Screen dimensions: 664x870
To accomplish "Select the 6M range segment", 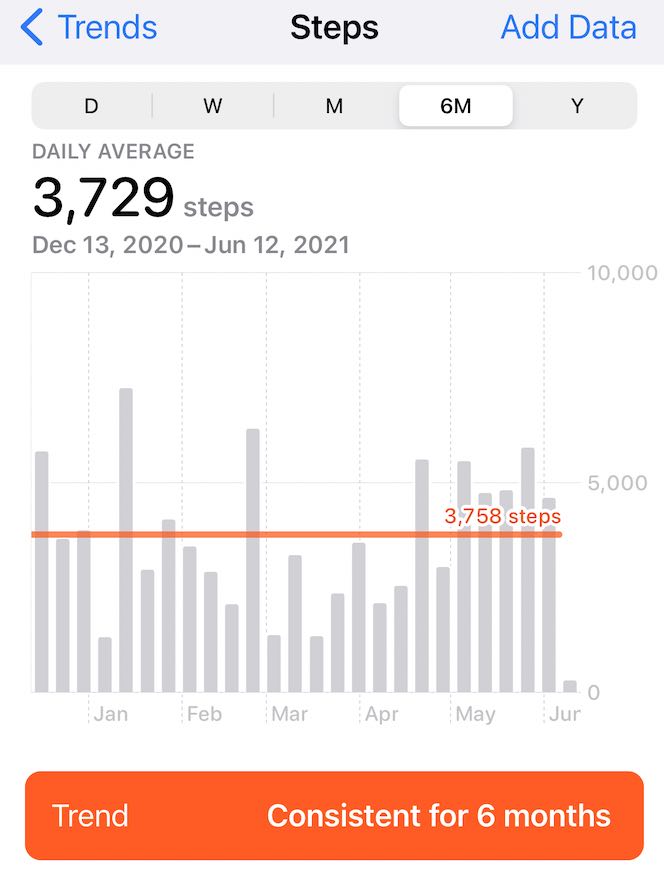I will pyautogui.click(x=455, y=106).
